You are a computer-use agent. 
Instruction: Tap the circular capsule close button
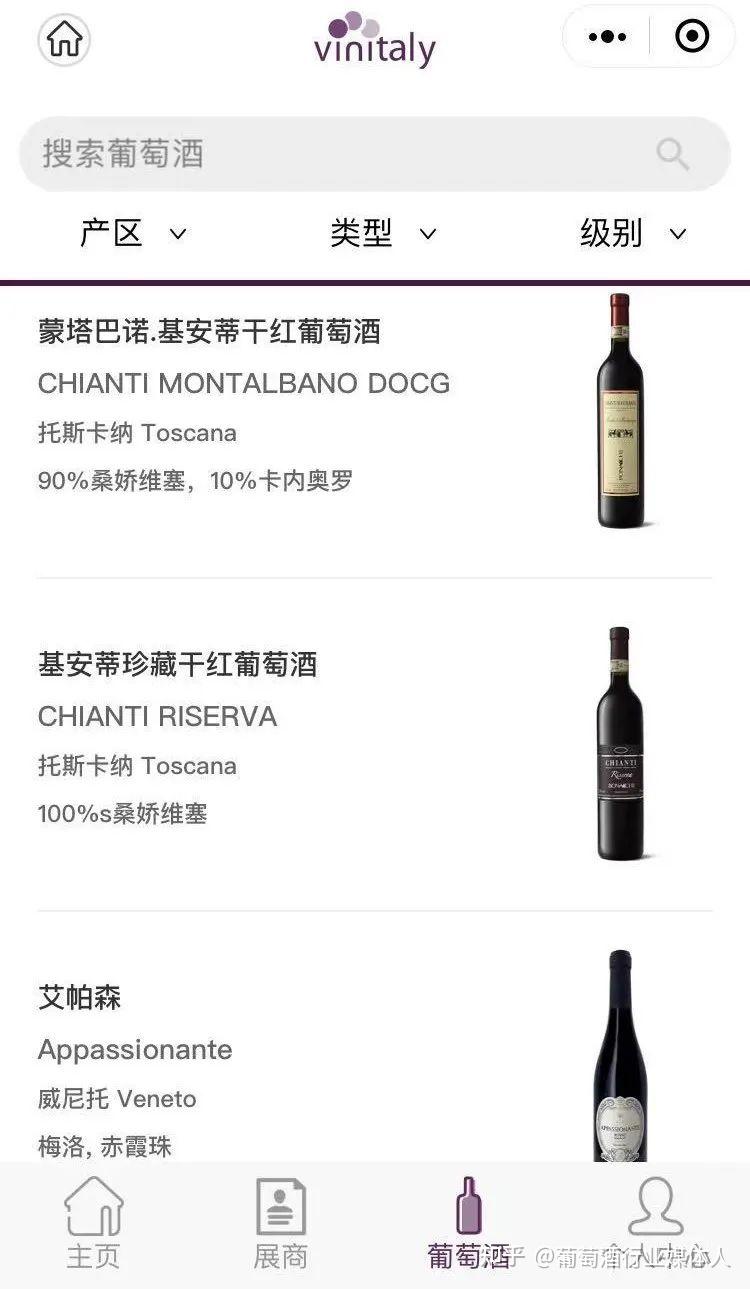tap(690, 36)
